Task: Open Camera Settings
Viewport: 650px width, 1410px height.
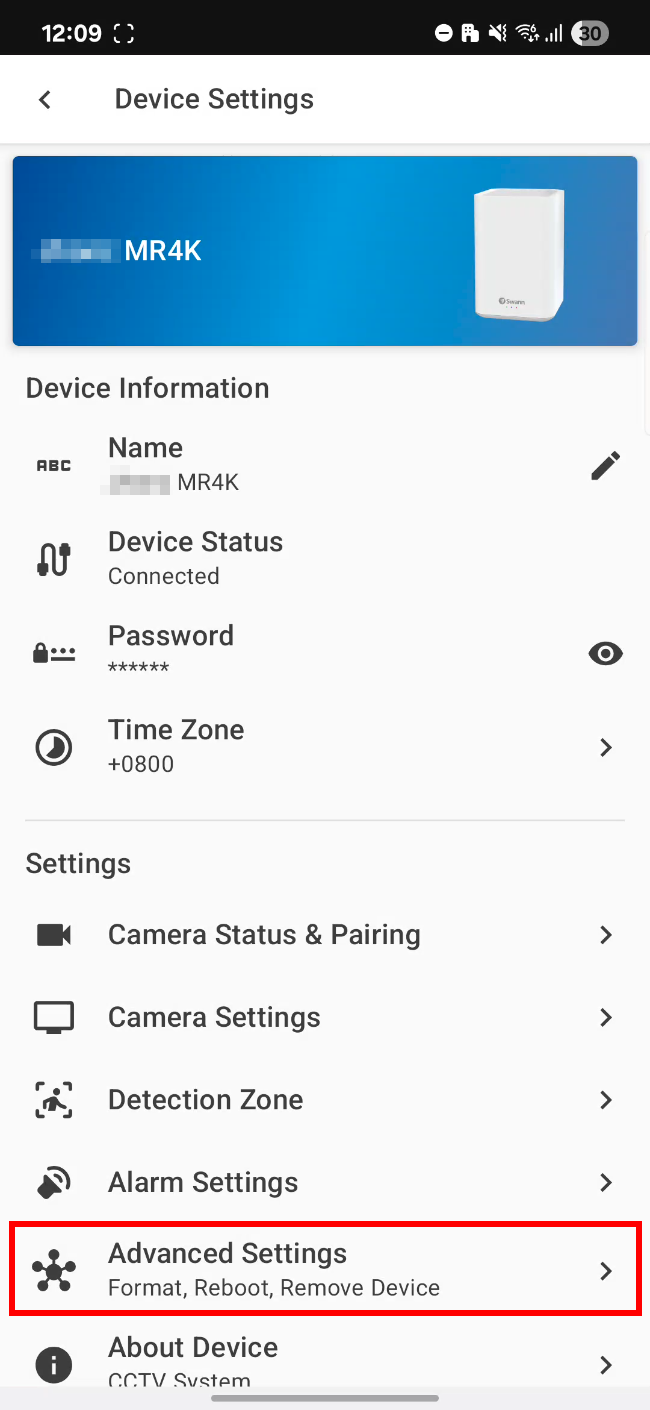Action: pyautogui.click(x=325, y=1017)
